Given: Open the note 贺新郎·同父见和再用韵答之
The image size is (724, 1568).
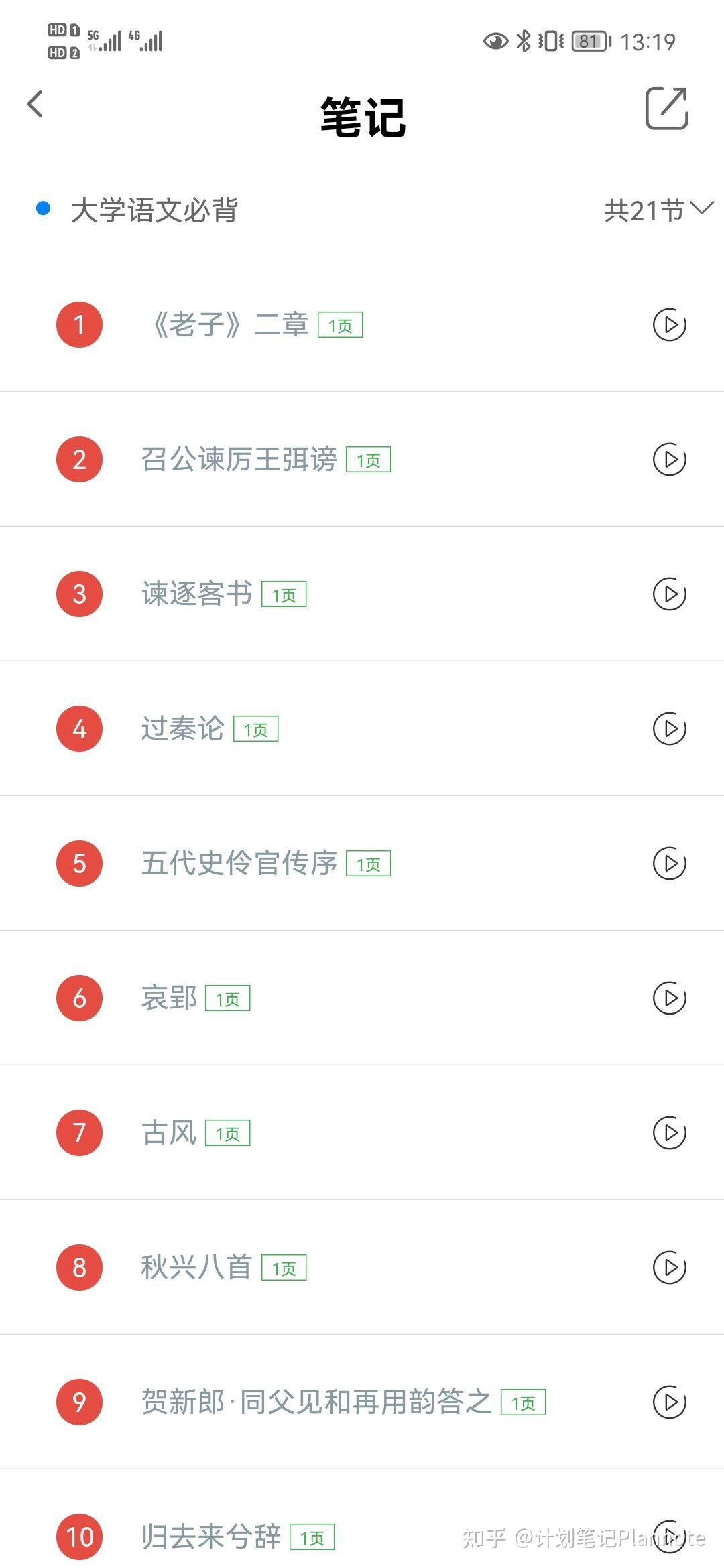Looking at the screenshot, I should pyautogui.click(x=316, y=1402).
